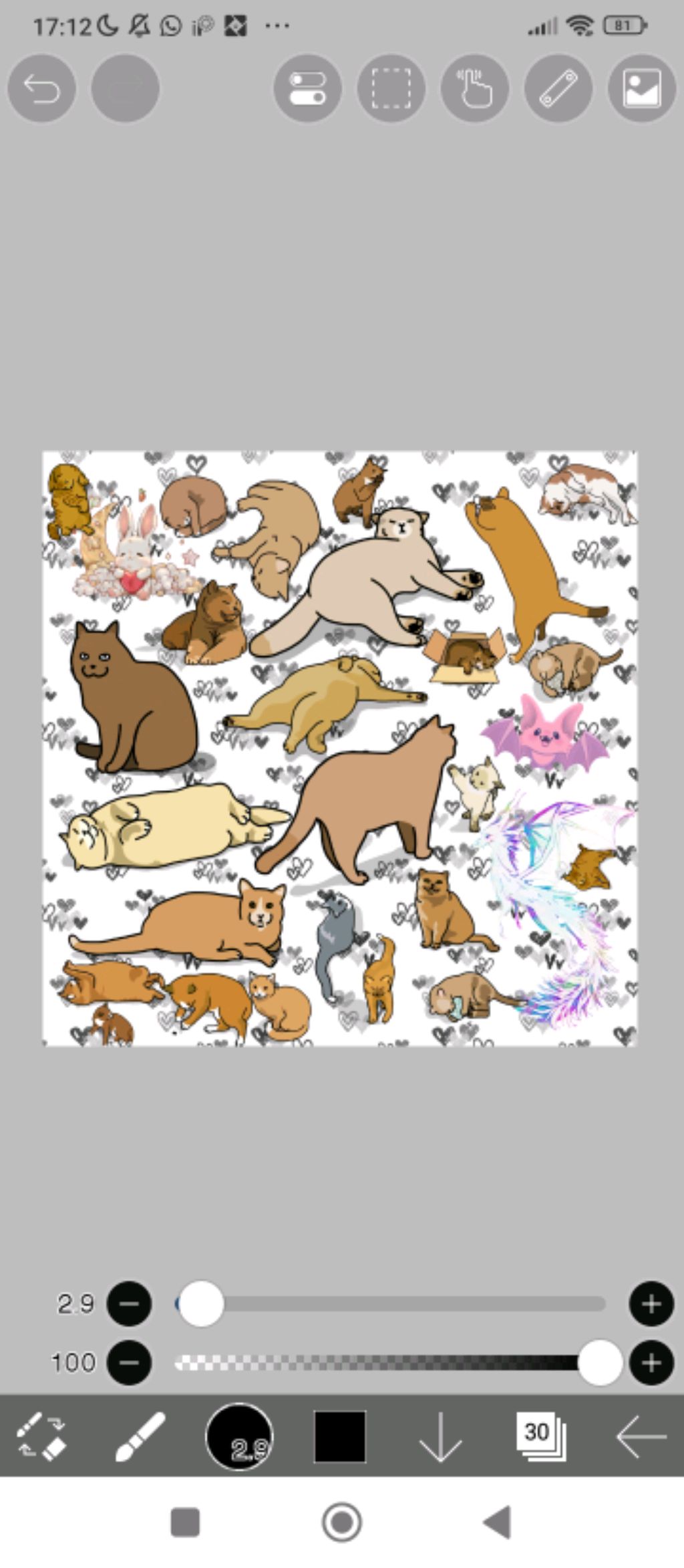Increase brush thickness with plus
This screenshot has height=1568, width=684.
tap(651, 1303)
